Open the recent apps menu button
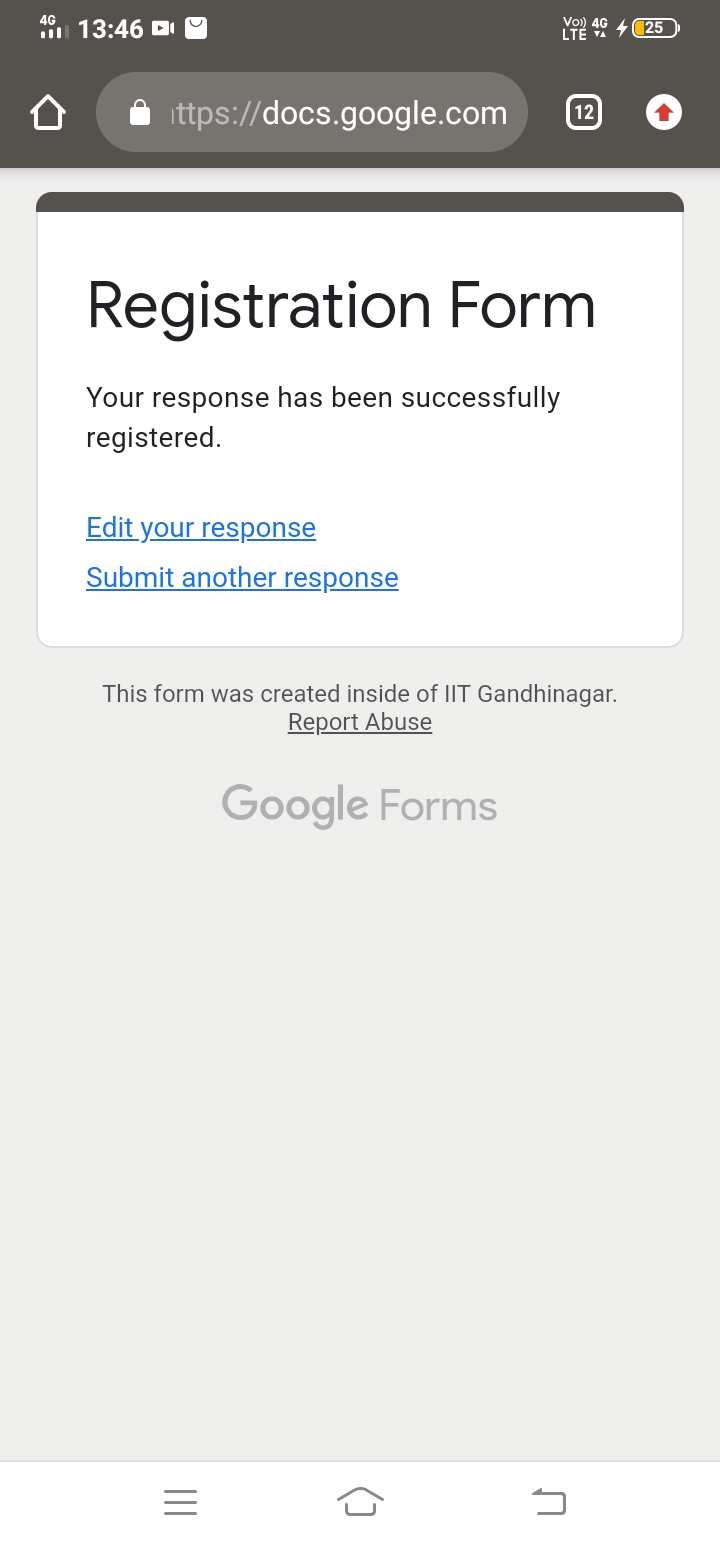This screenshot has width=720, height=1544. (180, 1501)
